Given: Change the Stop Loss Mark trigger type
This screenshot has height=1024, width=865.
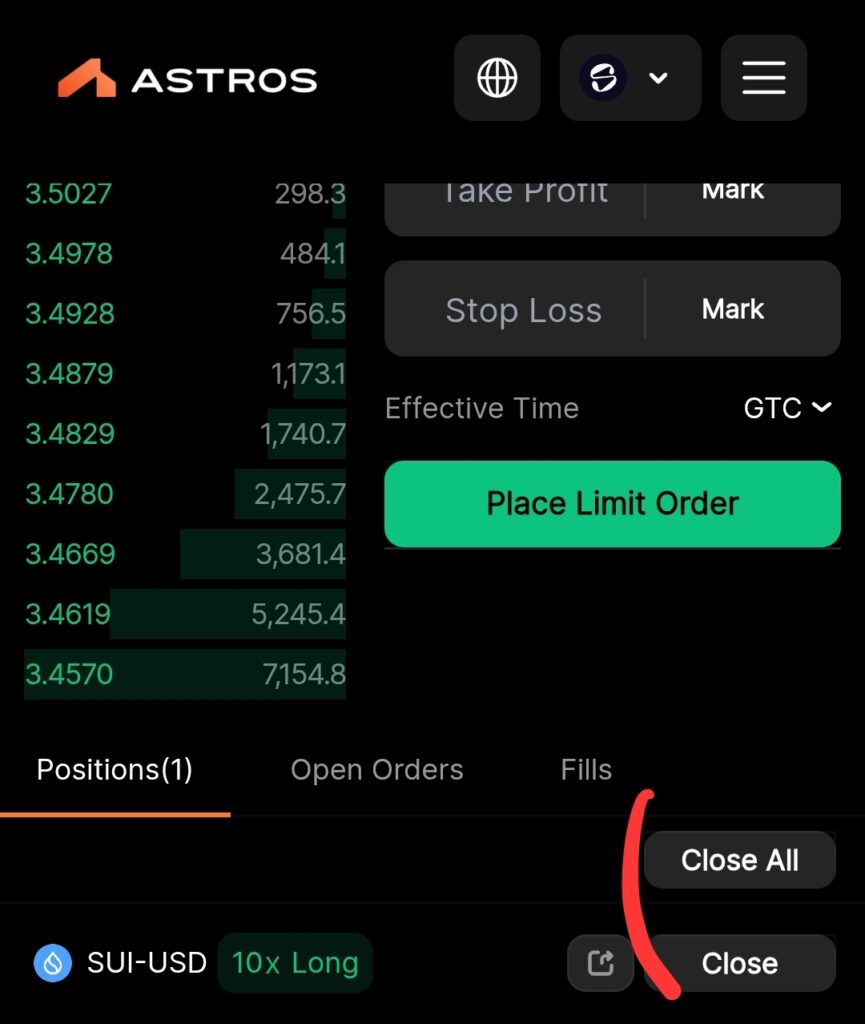Looking at the screenshot, I should coord(733,310).
